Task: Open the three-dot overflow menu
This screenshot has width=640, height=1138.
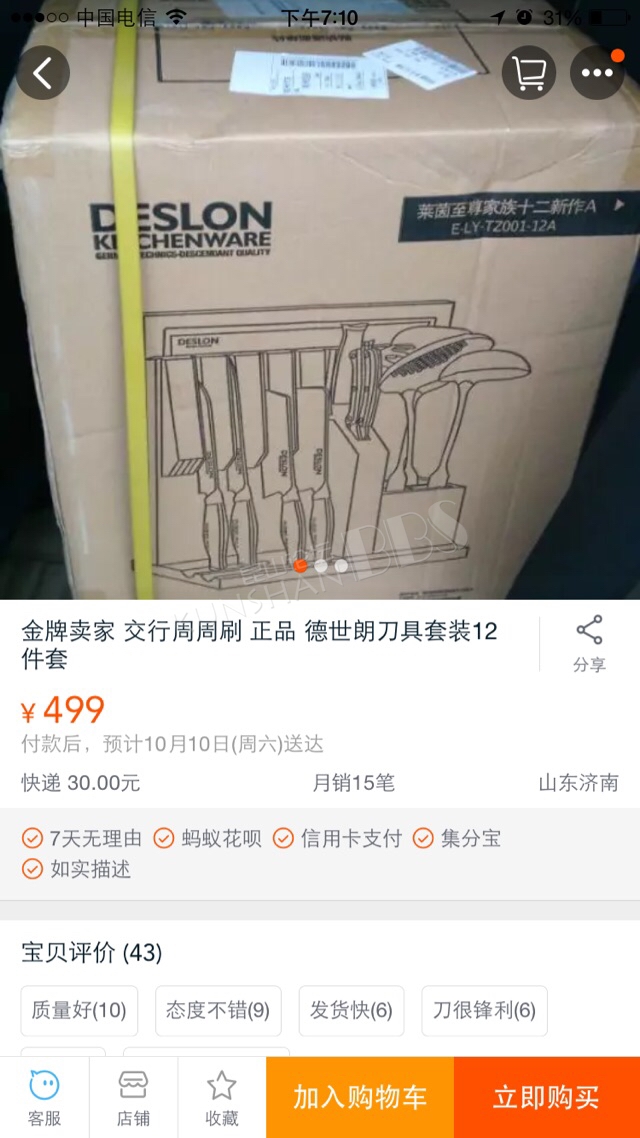Action: pyautogui.click(x=597, y=73)
